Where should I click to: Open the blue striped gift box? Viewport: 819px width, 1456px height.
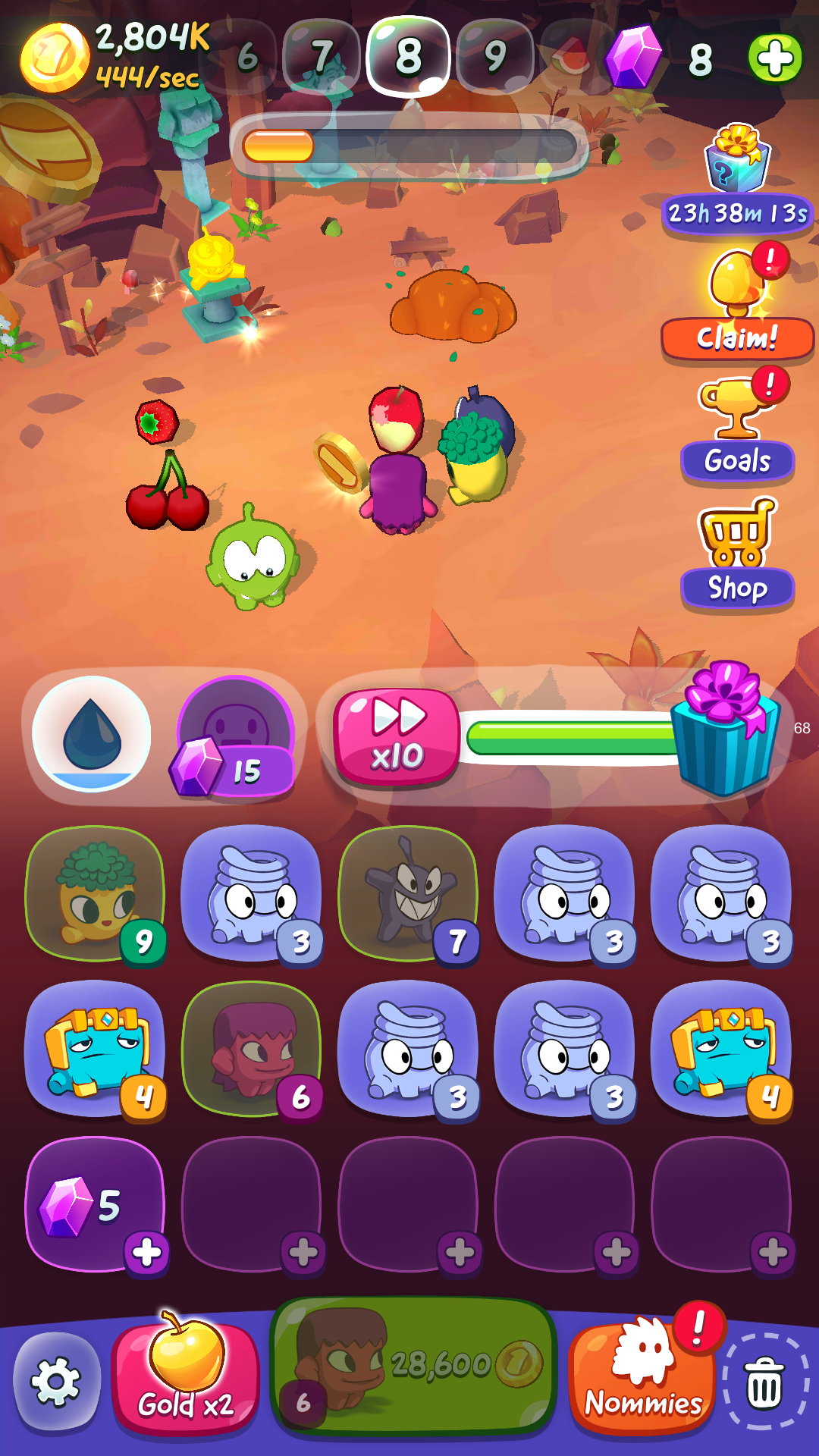(x=726, y=732)
